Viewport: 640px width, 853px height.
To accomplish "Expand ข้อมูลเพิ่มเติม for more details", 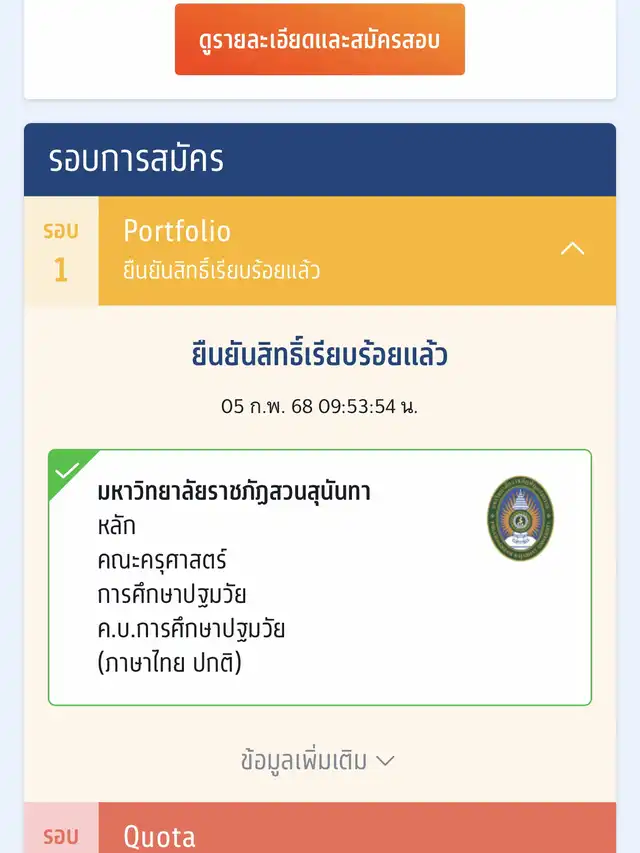I will (x=318, y=760).
